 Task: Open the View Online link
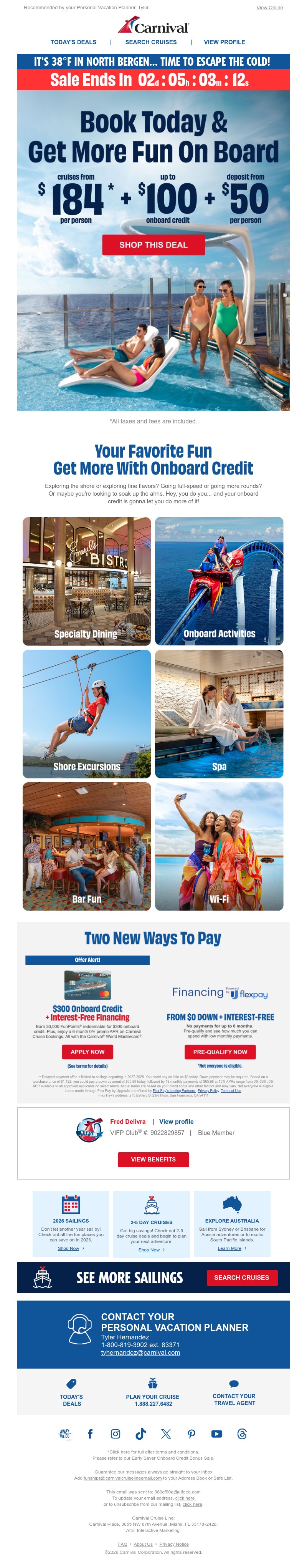(269, 8)
